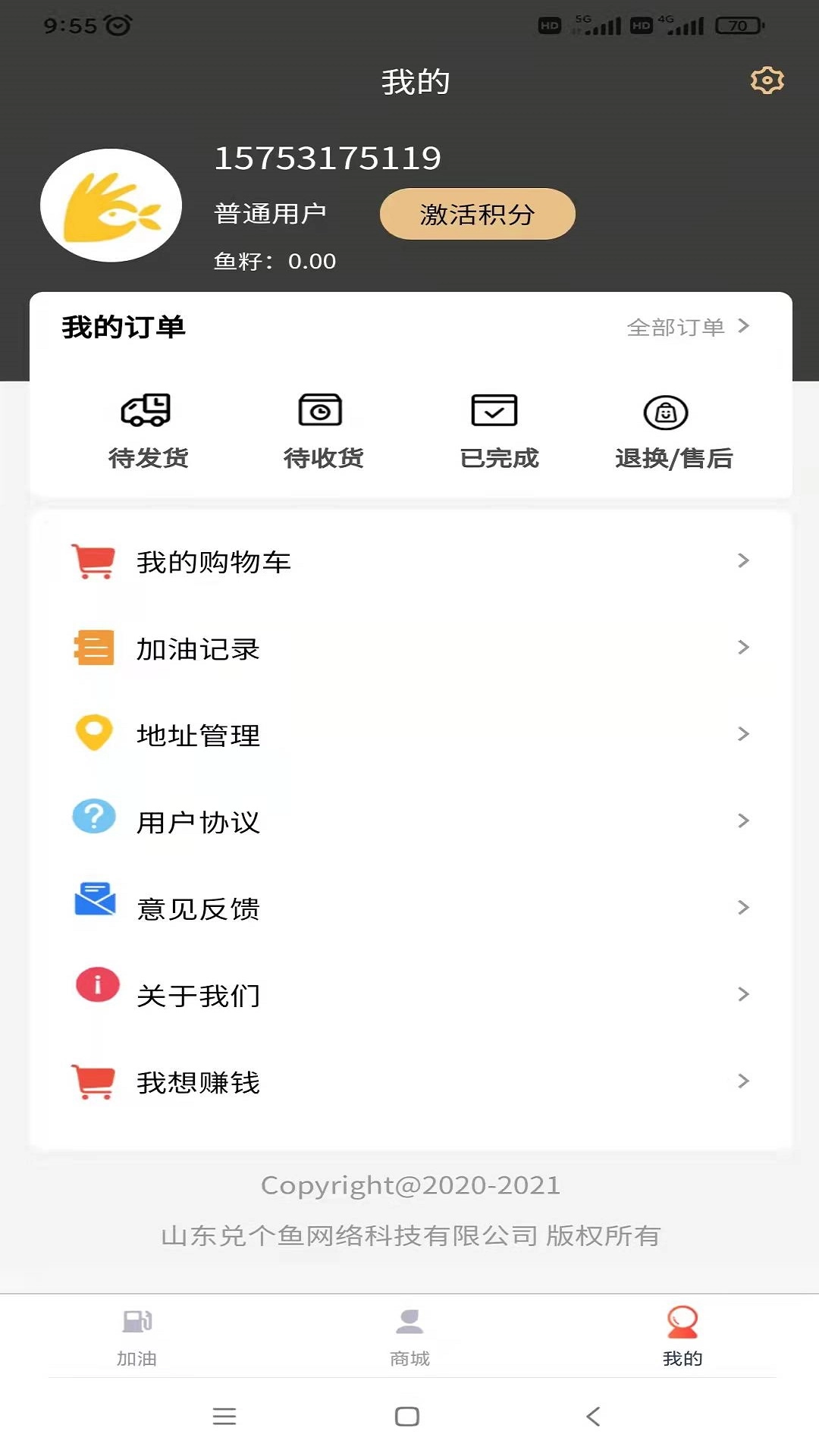Go back with the system back button

[593, 1416]
